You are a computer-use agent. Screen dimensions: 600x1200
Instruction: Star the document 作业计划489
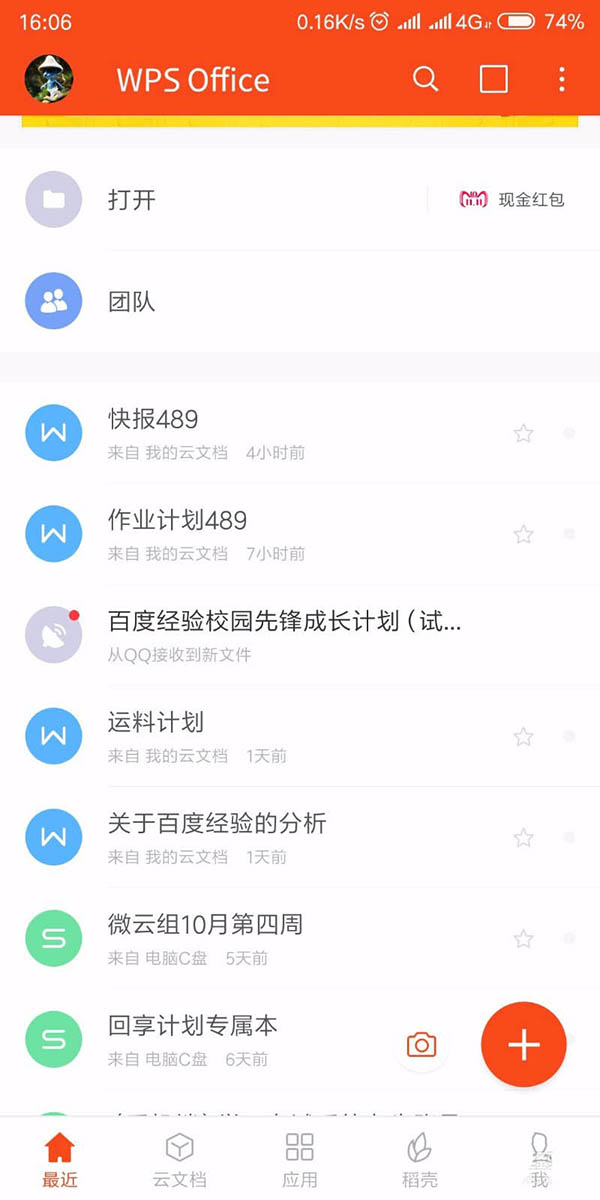(x=523, y=534)
